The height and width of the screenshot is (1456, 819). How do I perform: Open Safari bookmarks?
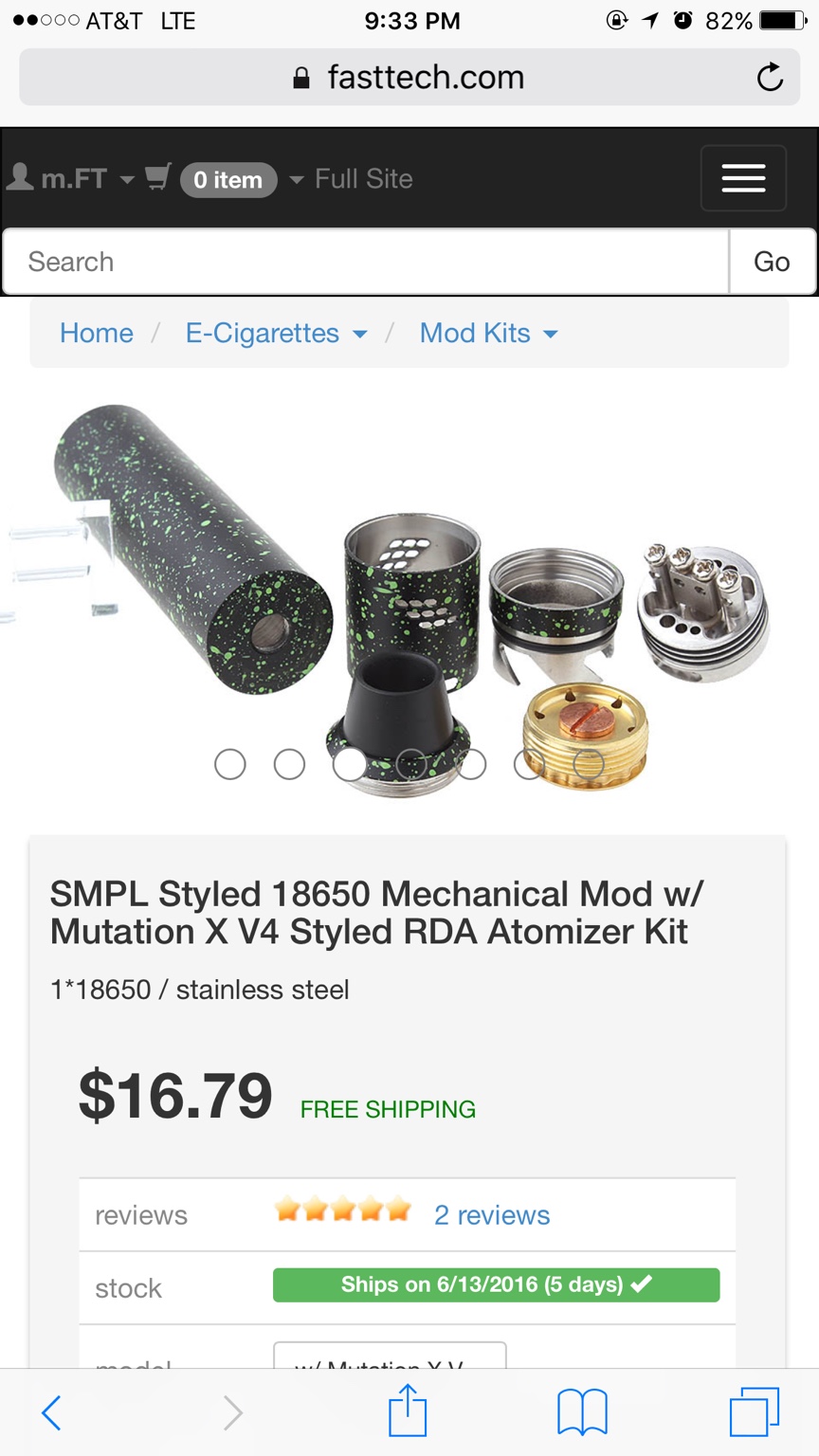(x=582, y=1412)
